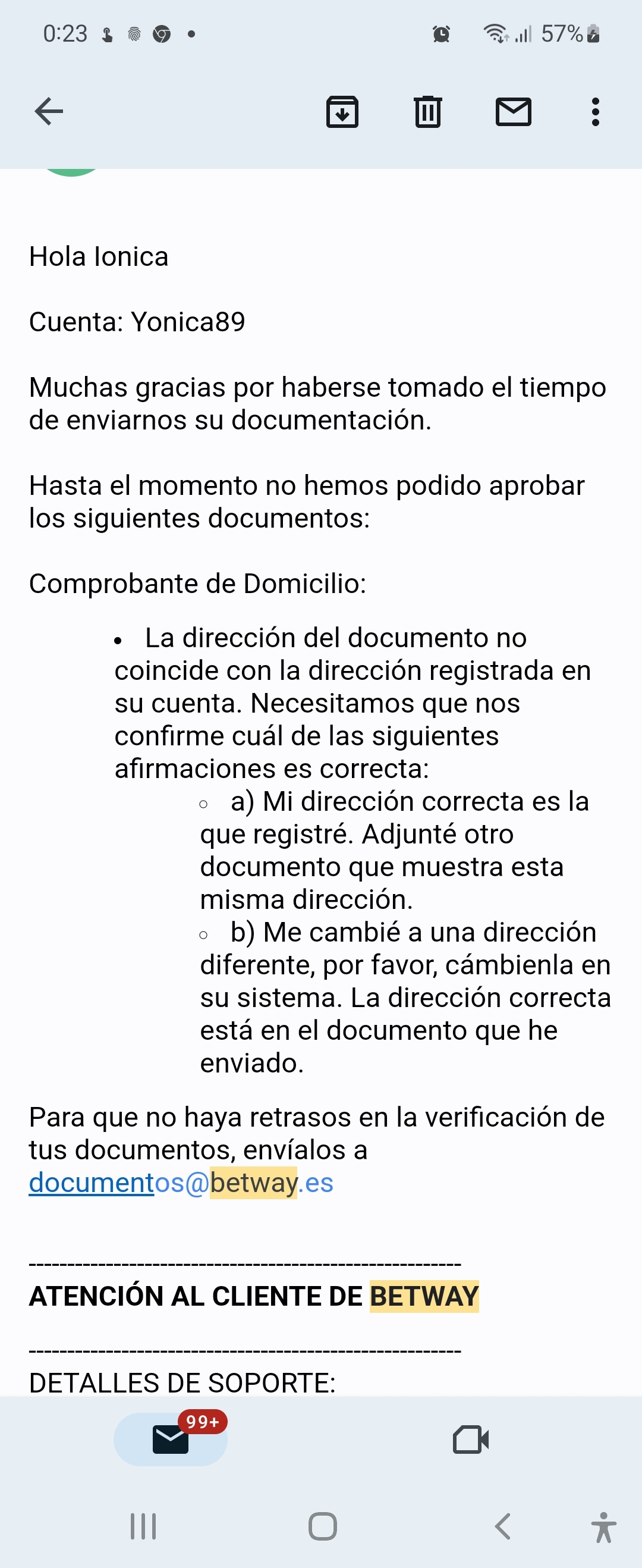Screen dimensions: 642x1568
Task: Archive this email
Action: (x=342, y=111)
